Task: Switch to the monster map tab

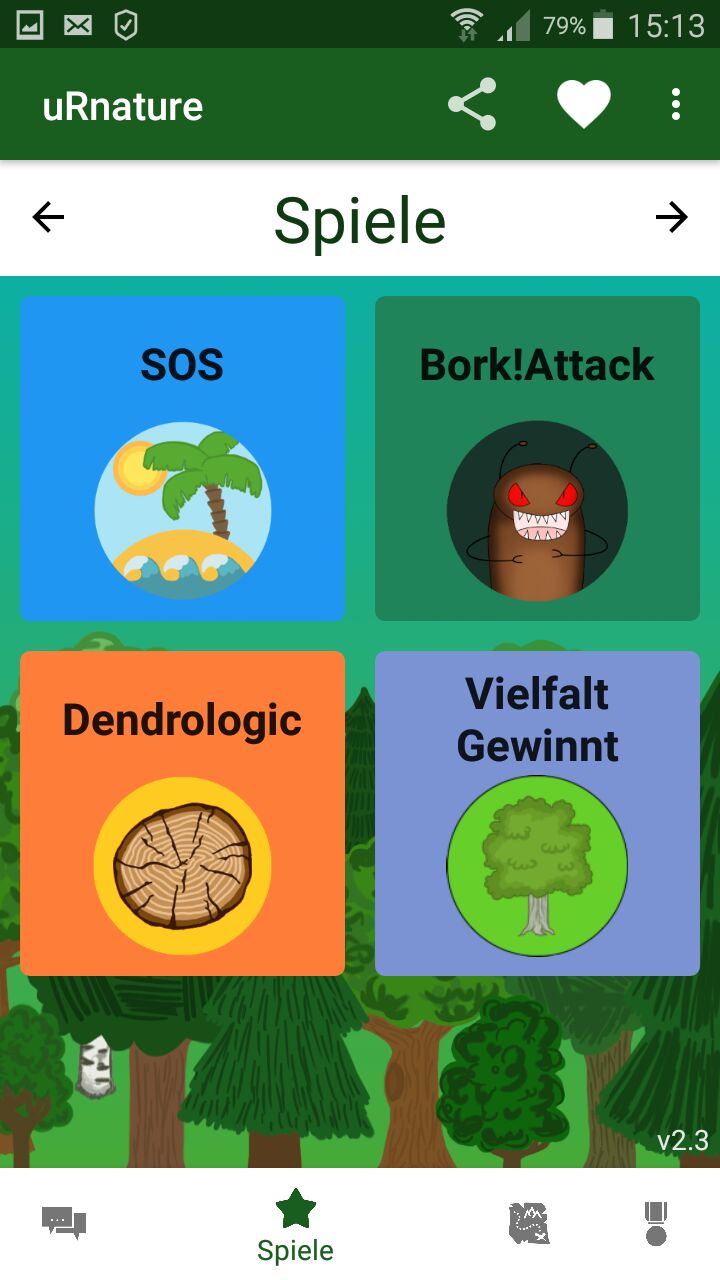Action: tap(529, 1223)
